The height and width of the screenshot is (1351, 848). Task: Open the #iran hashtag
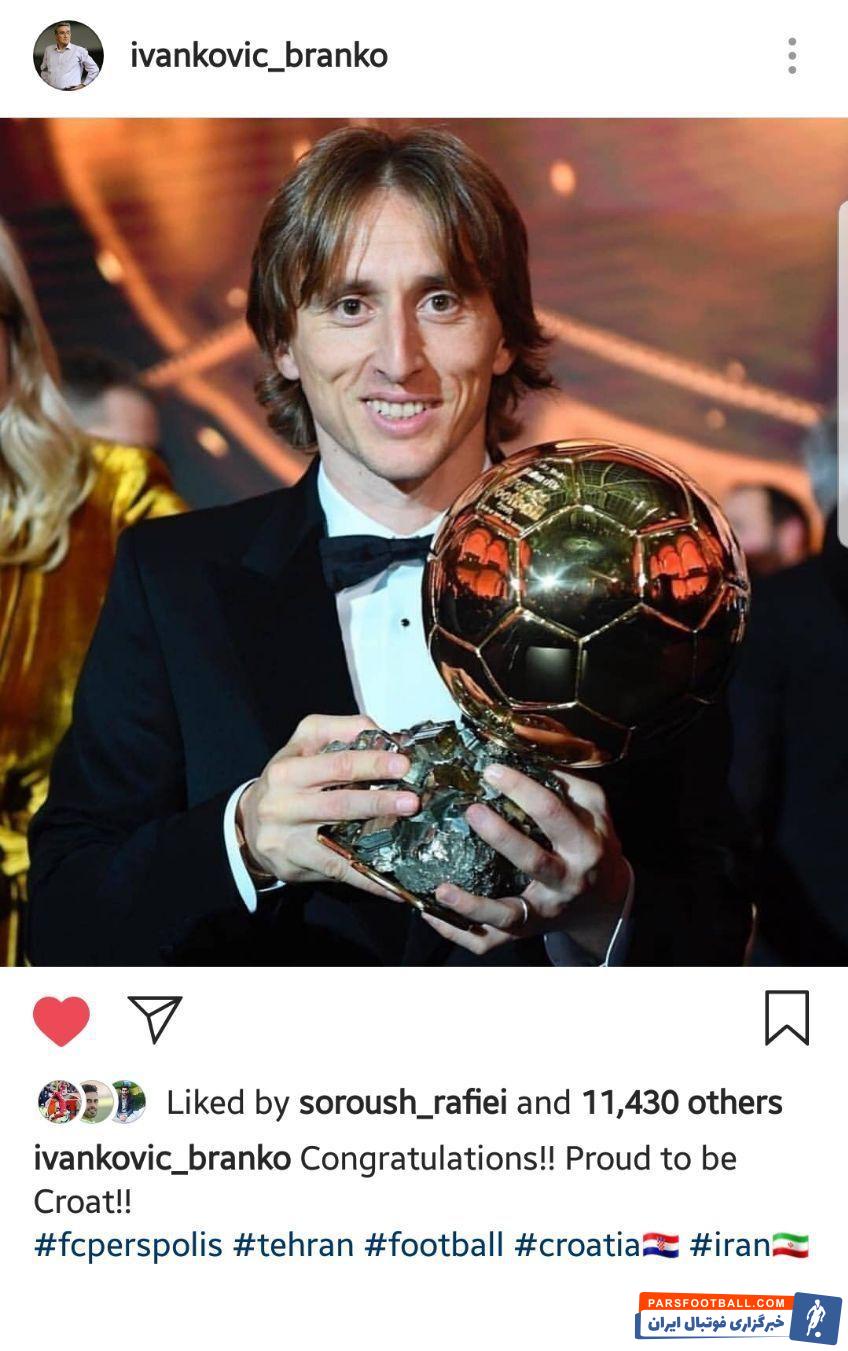click(x=729, y=1245)
